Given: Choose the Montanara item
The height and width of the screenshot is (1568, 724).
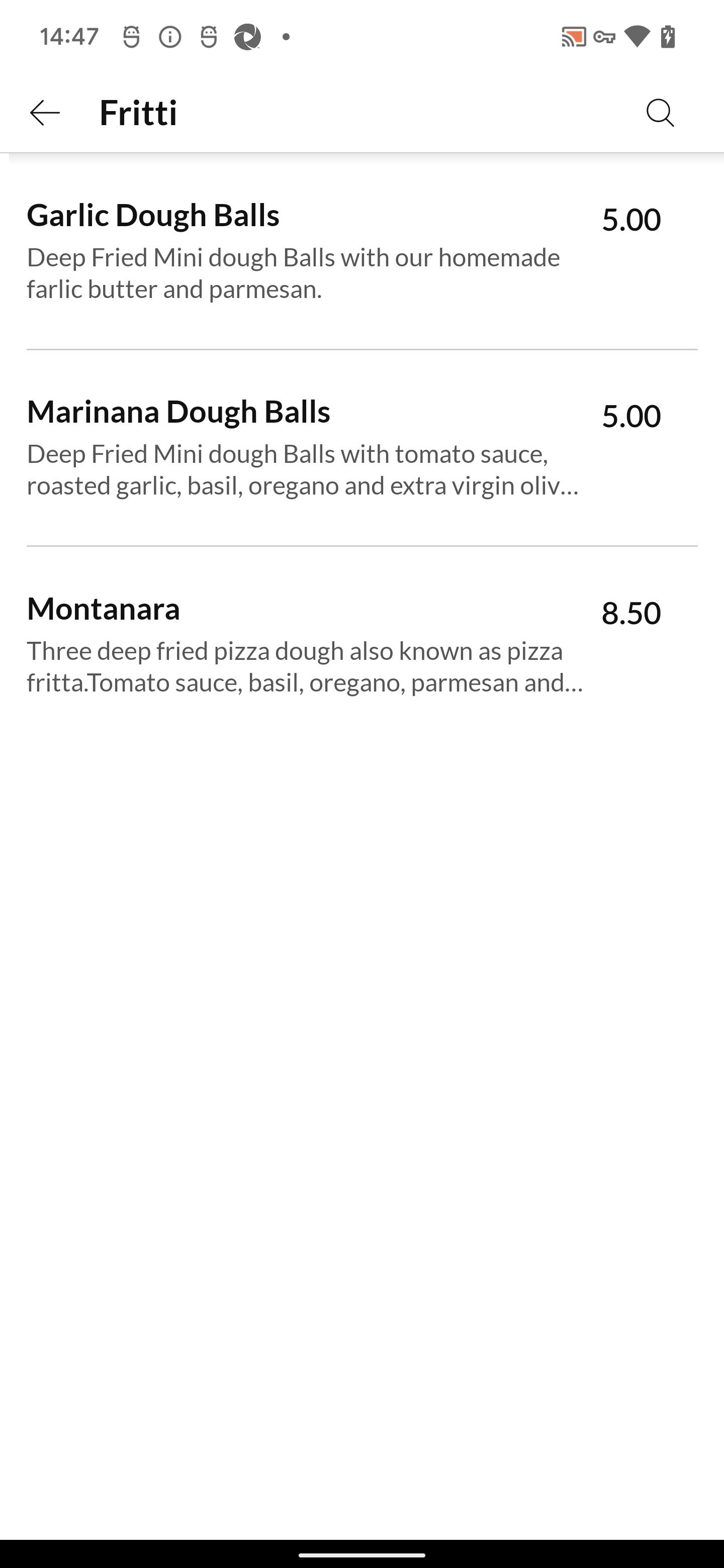Looking at the screenshot, I should coord(361,645).
